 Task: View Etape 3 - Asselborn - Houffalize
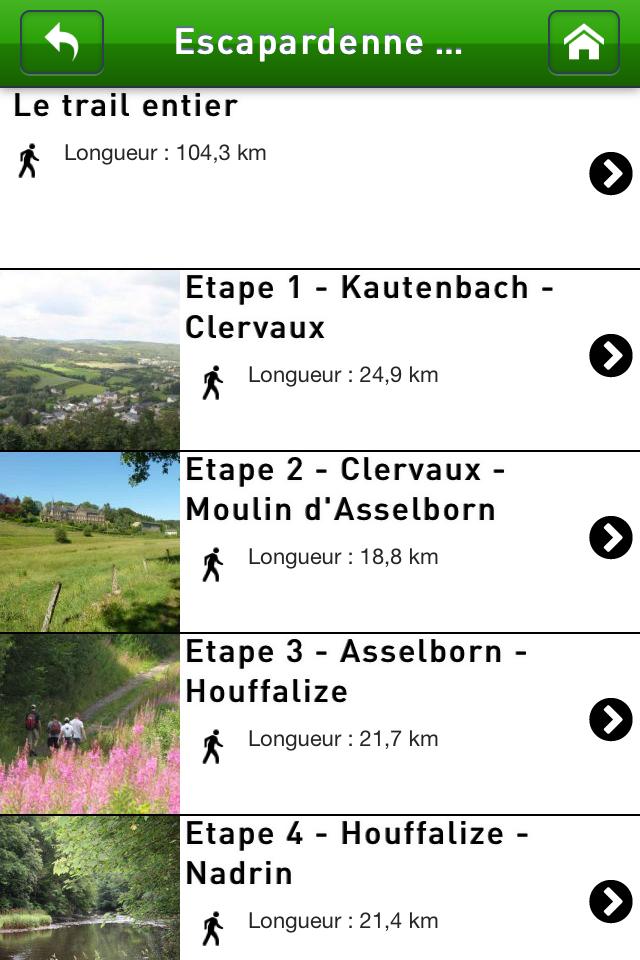pos(610,719)
